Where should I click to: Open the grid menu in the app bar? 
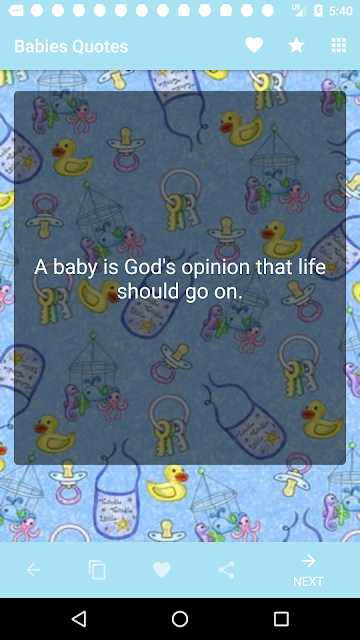pyautogui.click(x=339, y=45)
